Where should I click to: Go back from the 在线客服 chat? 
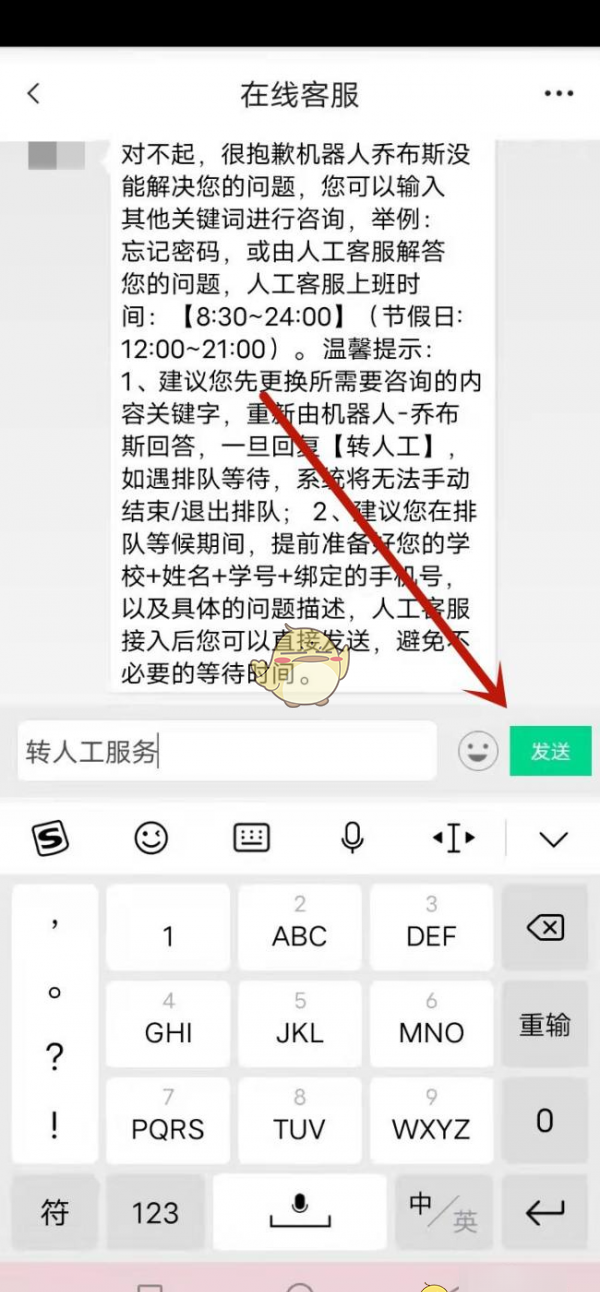tap(33, 94)
